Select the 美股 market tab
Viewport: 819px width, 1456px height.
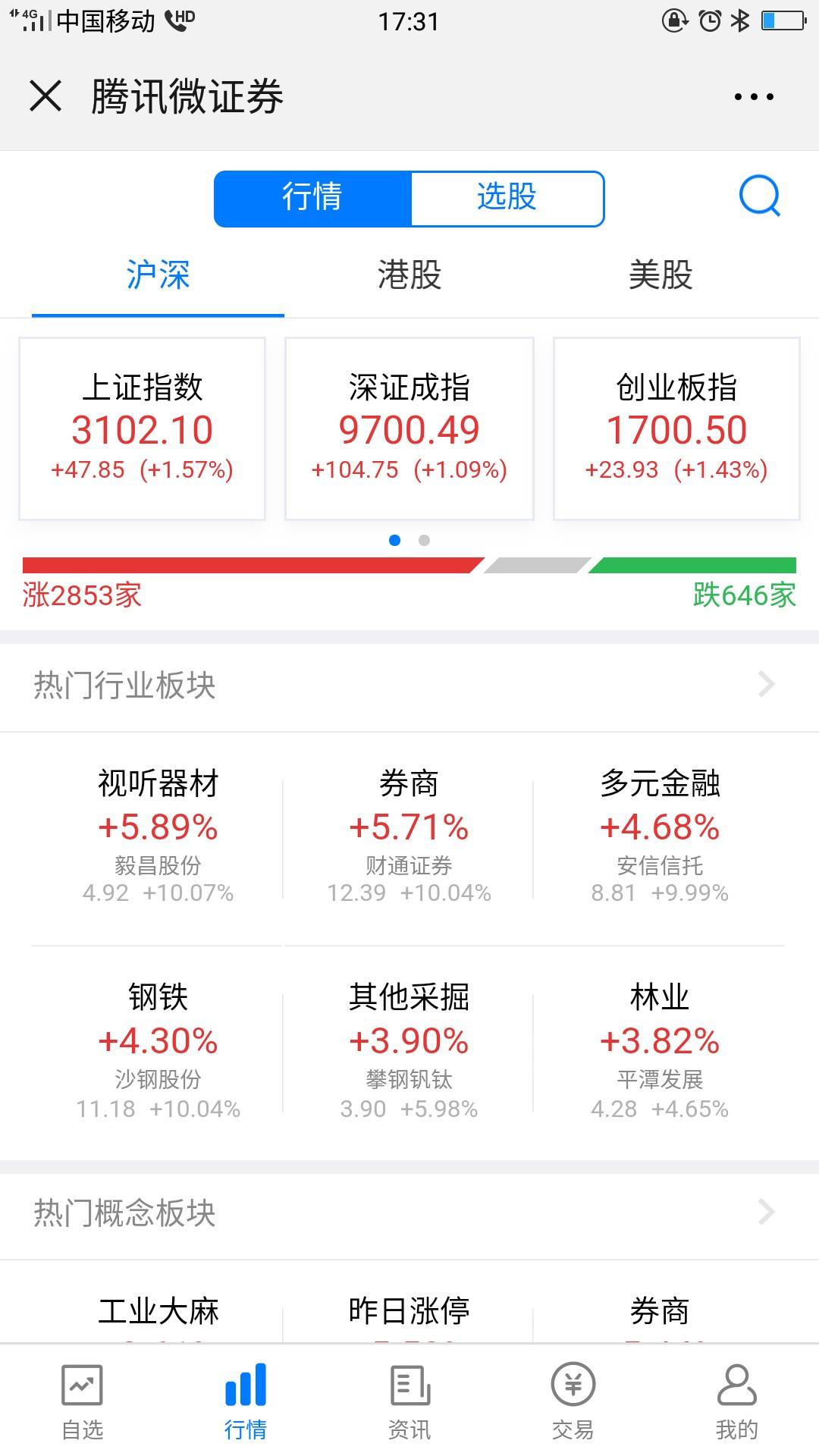coord(661,275)
